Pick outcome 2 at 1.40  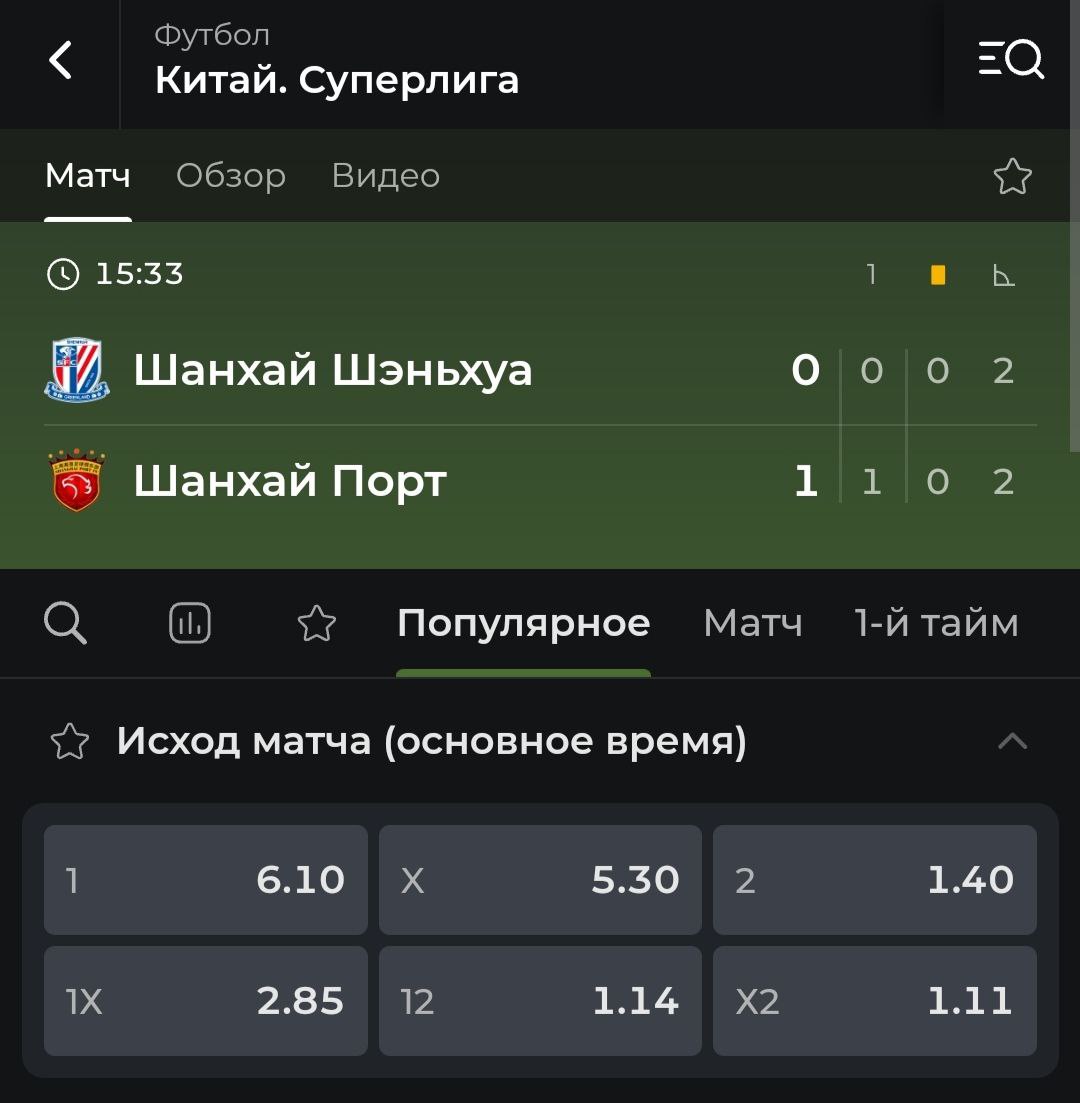tap(874, 880)
